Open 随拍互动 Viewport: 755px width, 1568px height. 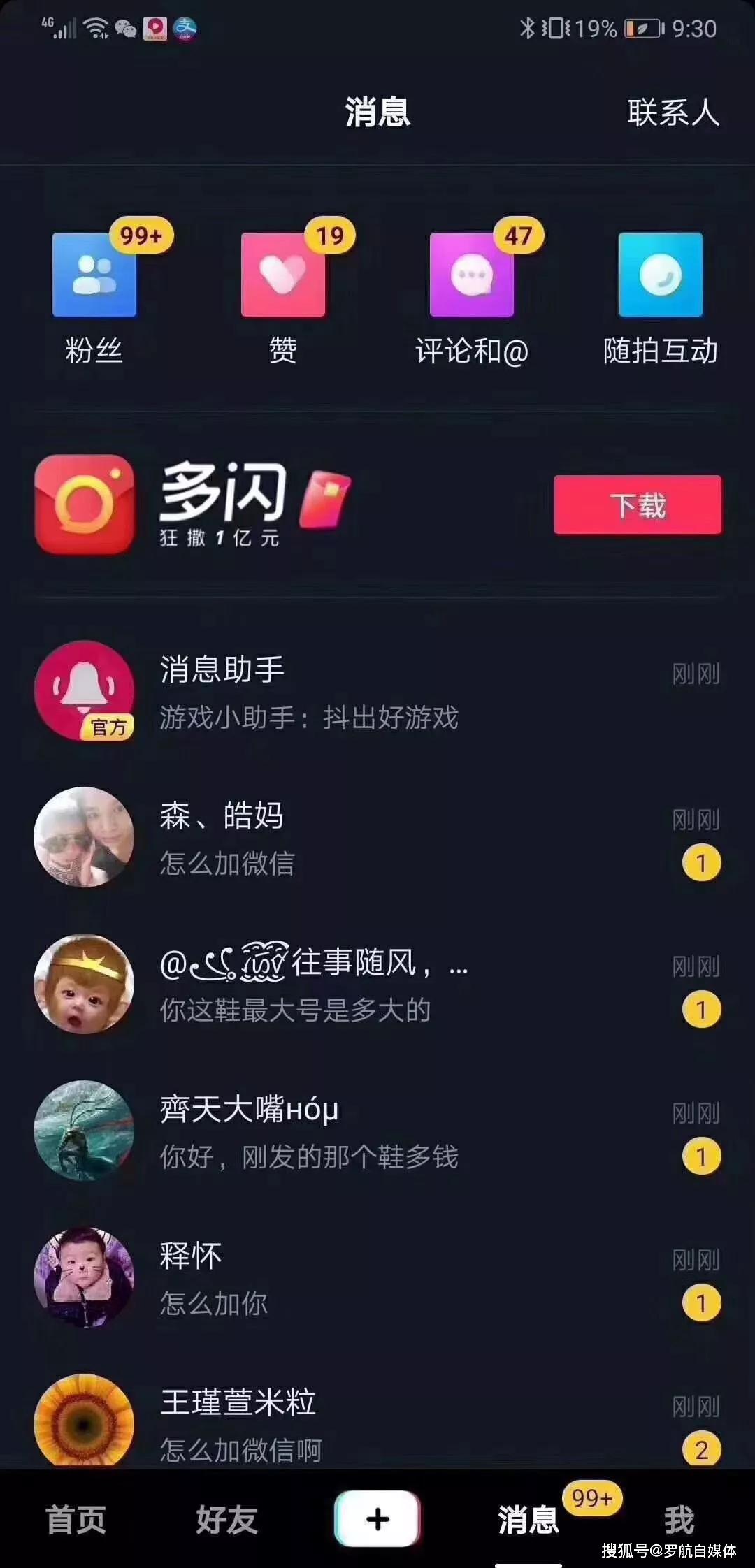661,298
